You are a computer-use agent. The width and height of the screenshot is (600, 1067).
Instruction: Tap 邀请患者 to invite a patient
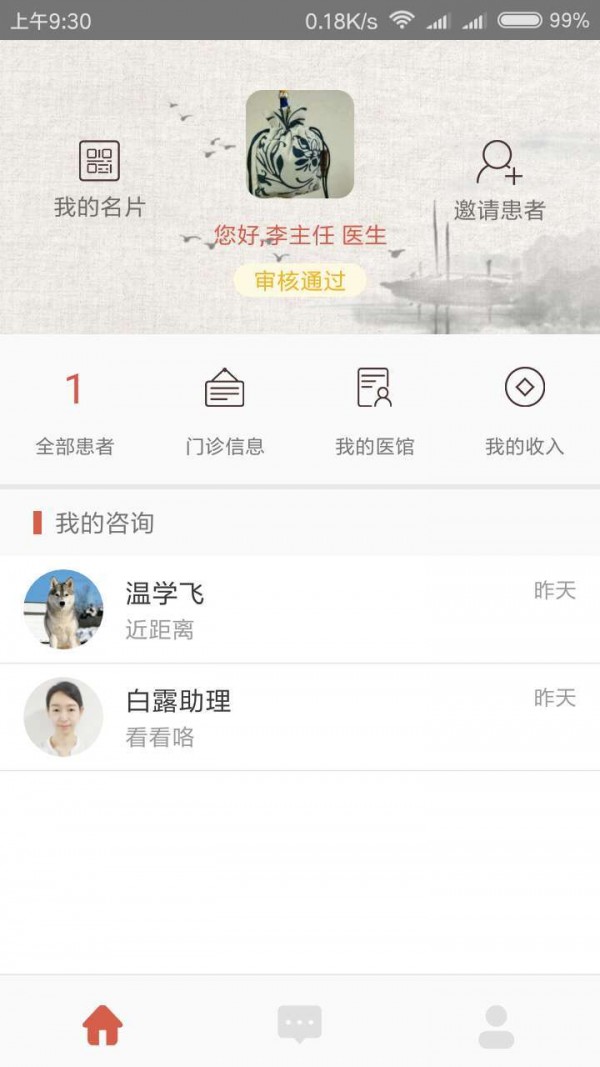click(x=499, y=180)
